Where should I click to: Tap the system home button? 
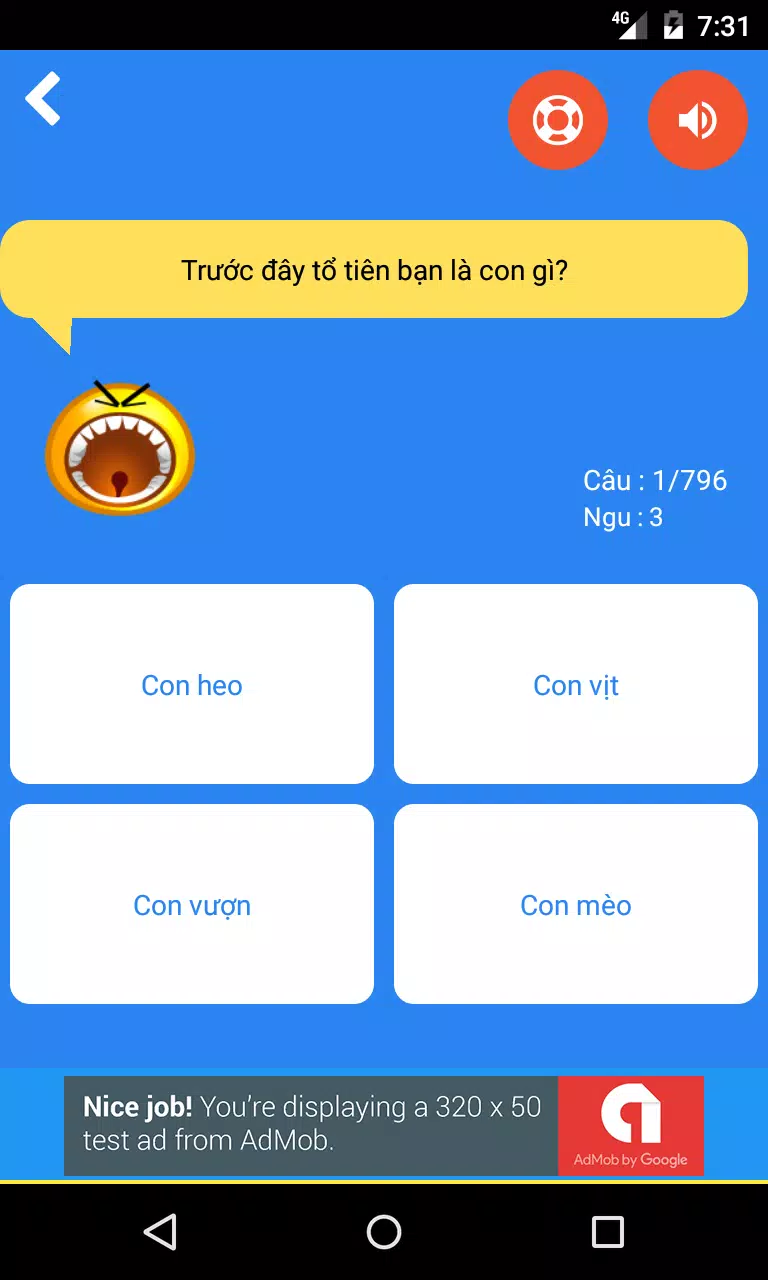click(x=384, y=1232)
